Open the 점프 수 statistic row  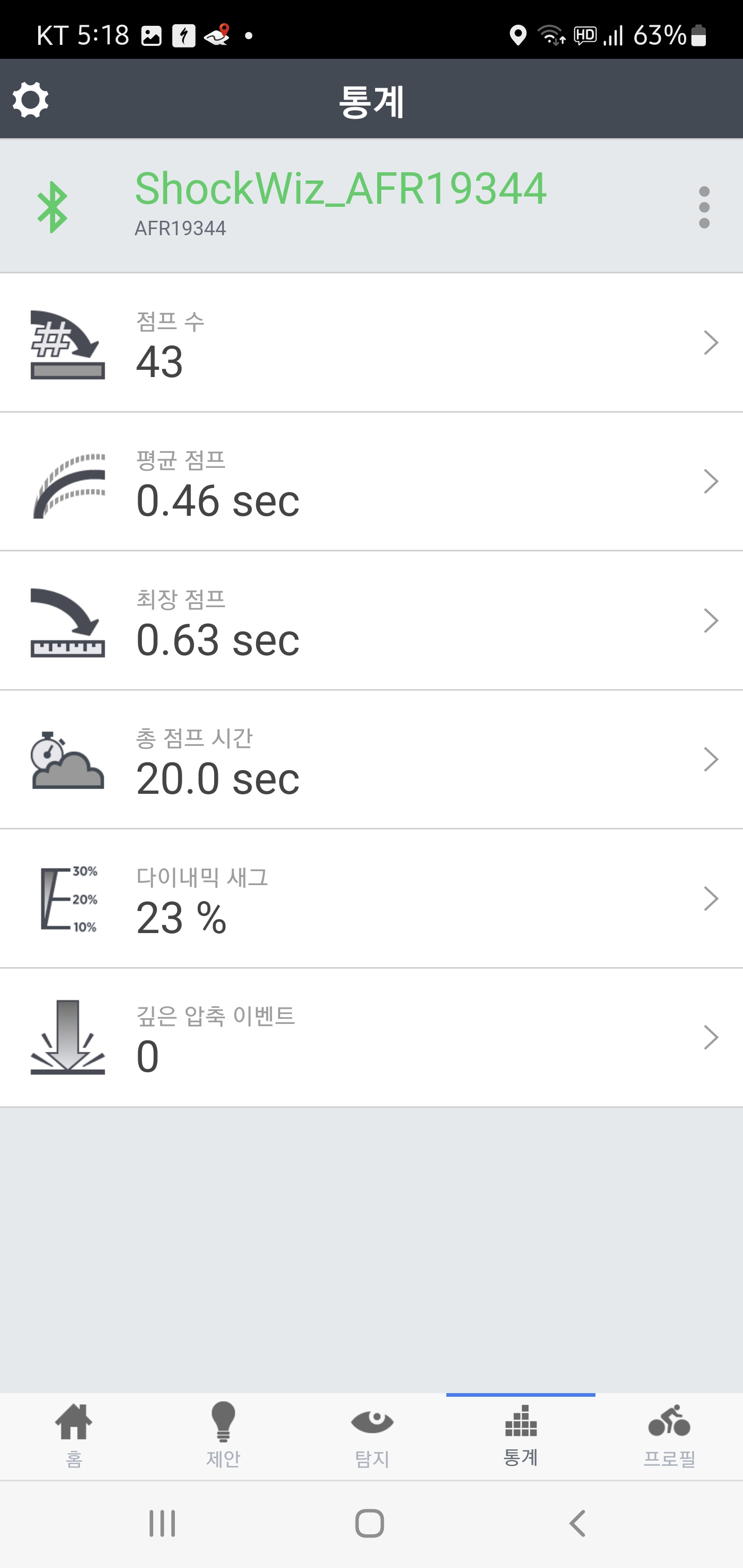tap(372, 344)
